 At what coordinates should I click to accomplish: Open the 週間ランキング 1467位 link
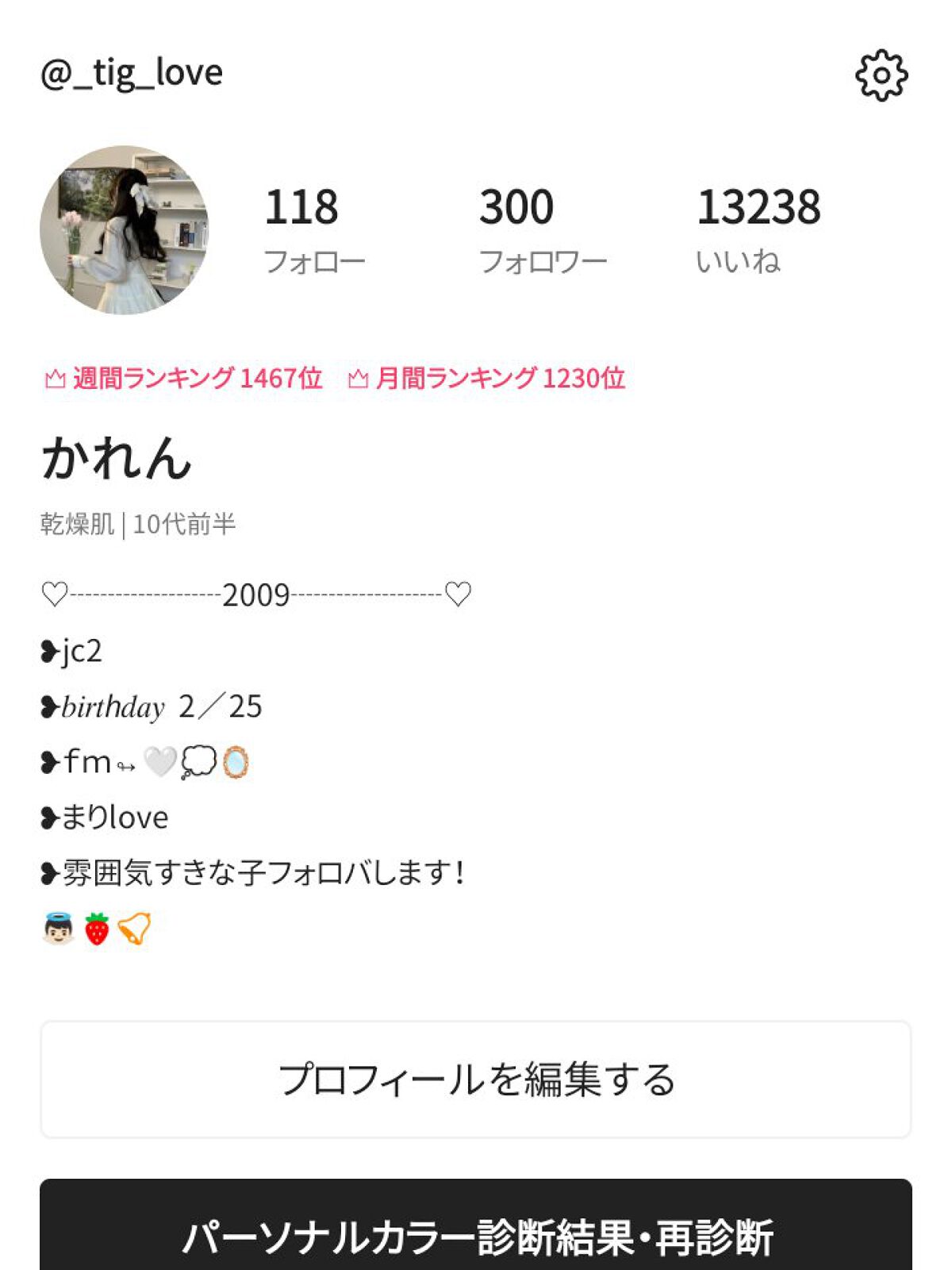coord(194,380)
